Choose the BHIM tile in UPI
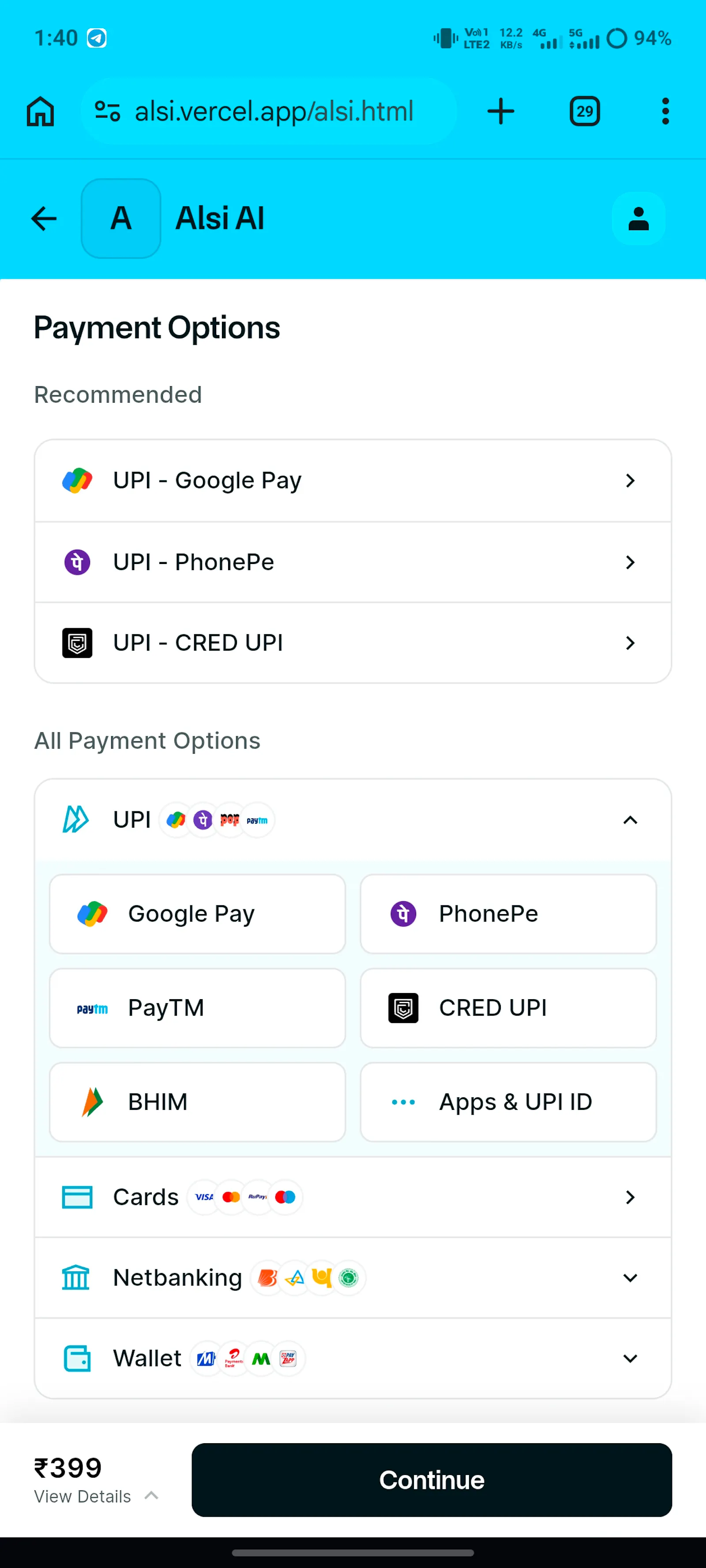706x1568 pixels. click(197, 1102)
